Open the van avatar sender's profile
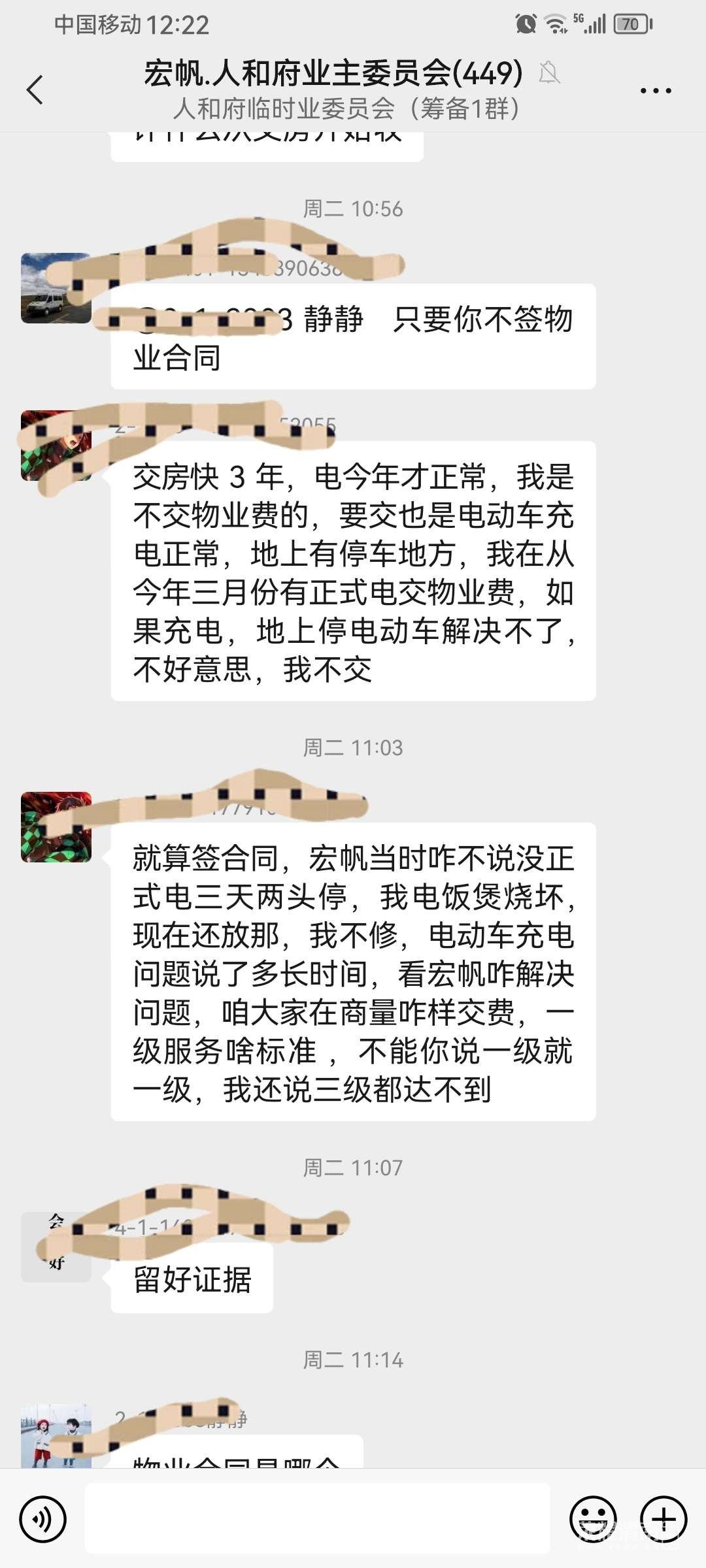Screen dimensions: 706x1568 pos(56,288)
